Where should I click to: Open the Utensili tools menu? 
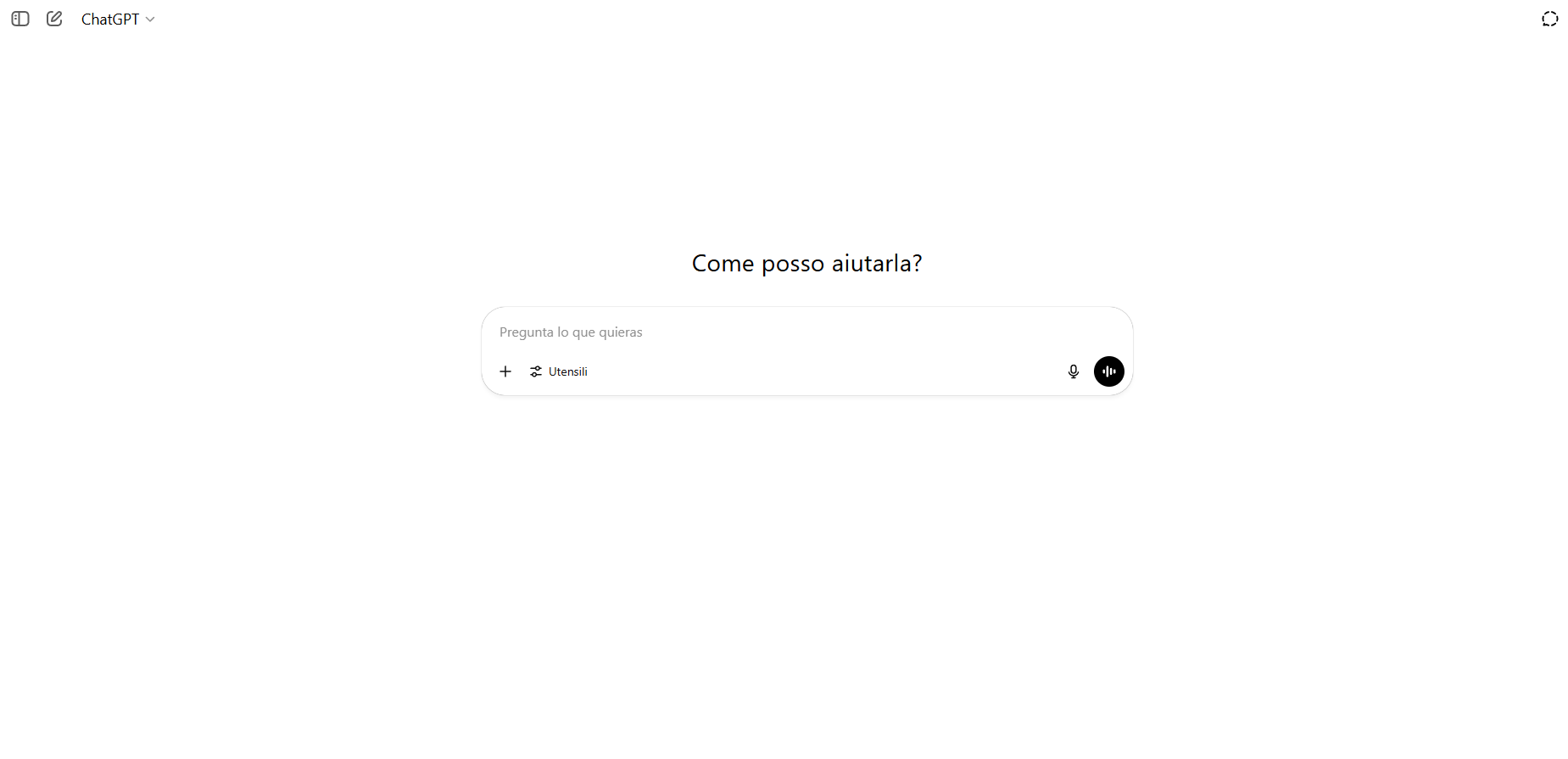559,371
